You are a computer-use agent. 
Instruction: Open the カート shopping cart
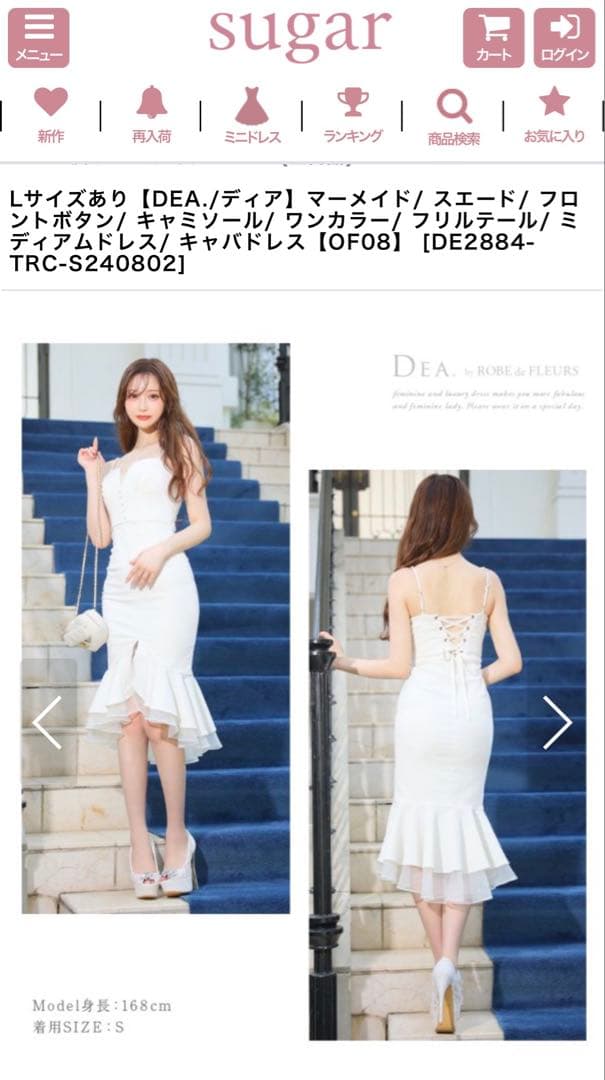pos(493,37)
